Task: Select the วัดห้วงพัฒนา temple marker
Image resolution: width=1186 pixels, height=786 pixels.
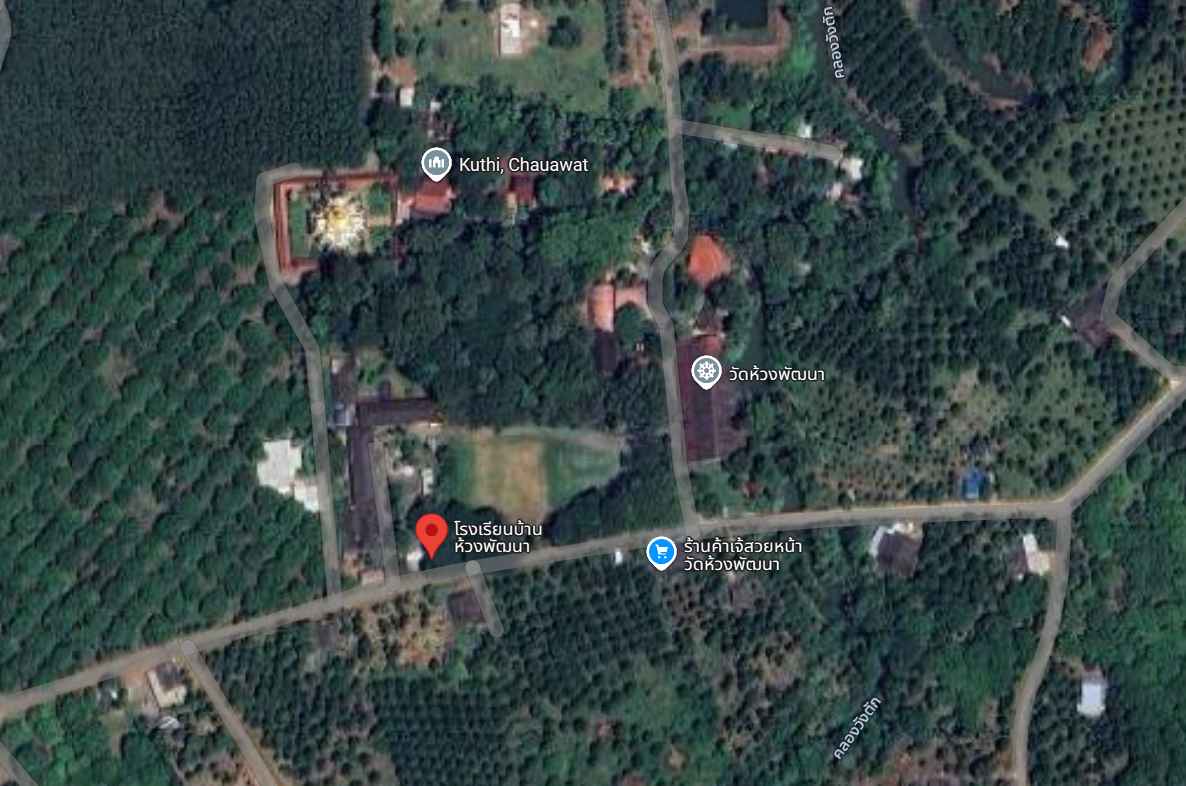Action: pos(707,372)
